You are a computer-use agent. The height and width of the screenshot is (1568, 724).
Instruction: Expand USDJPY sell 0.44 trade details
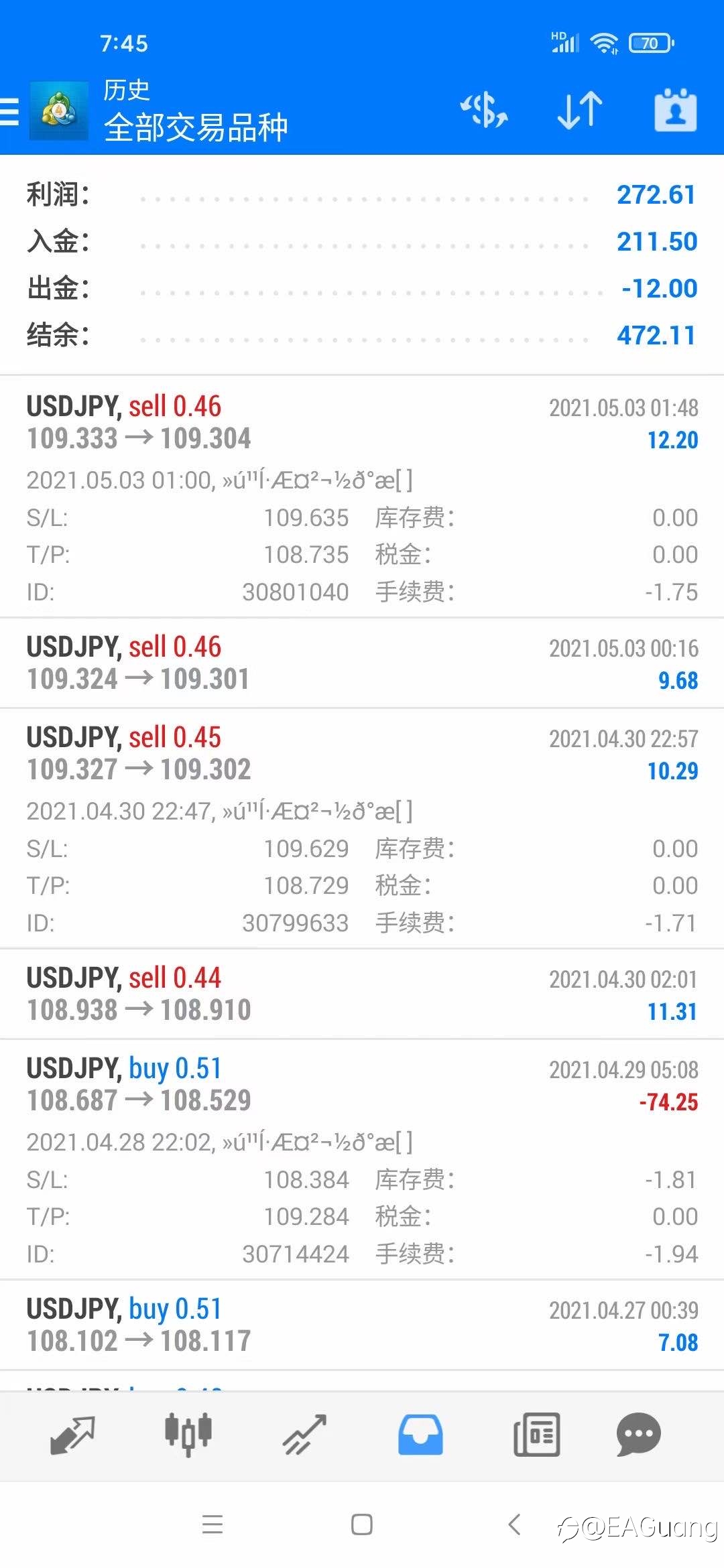click(x=362, y=994)
